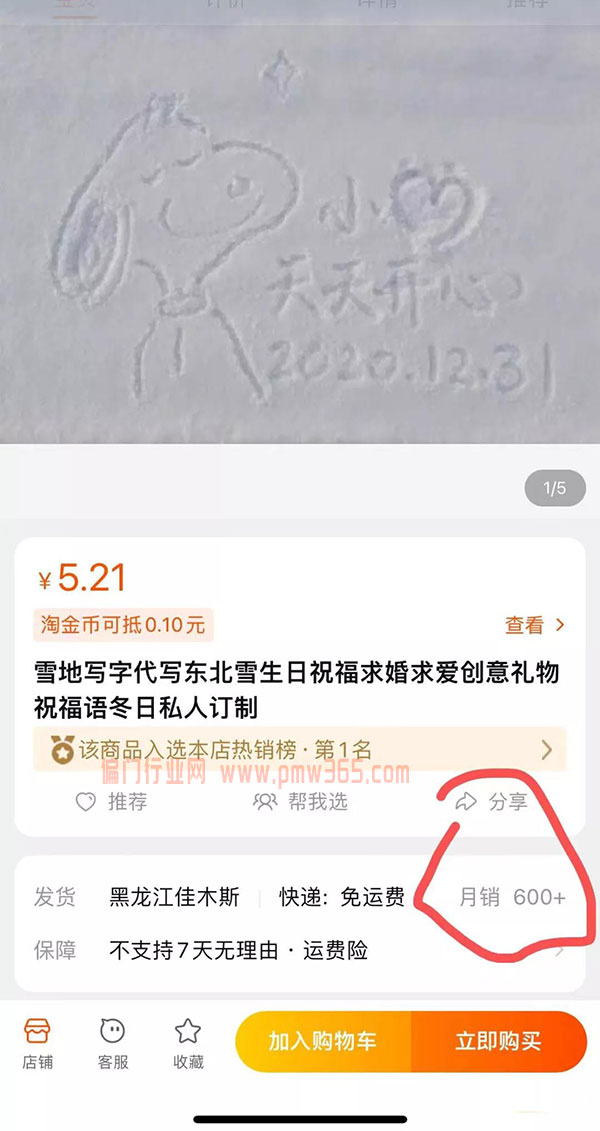
Task: Open the 本店热销榜 ranking banner
Action: [300, 749]
